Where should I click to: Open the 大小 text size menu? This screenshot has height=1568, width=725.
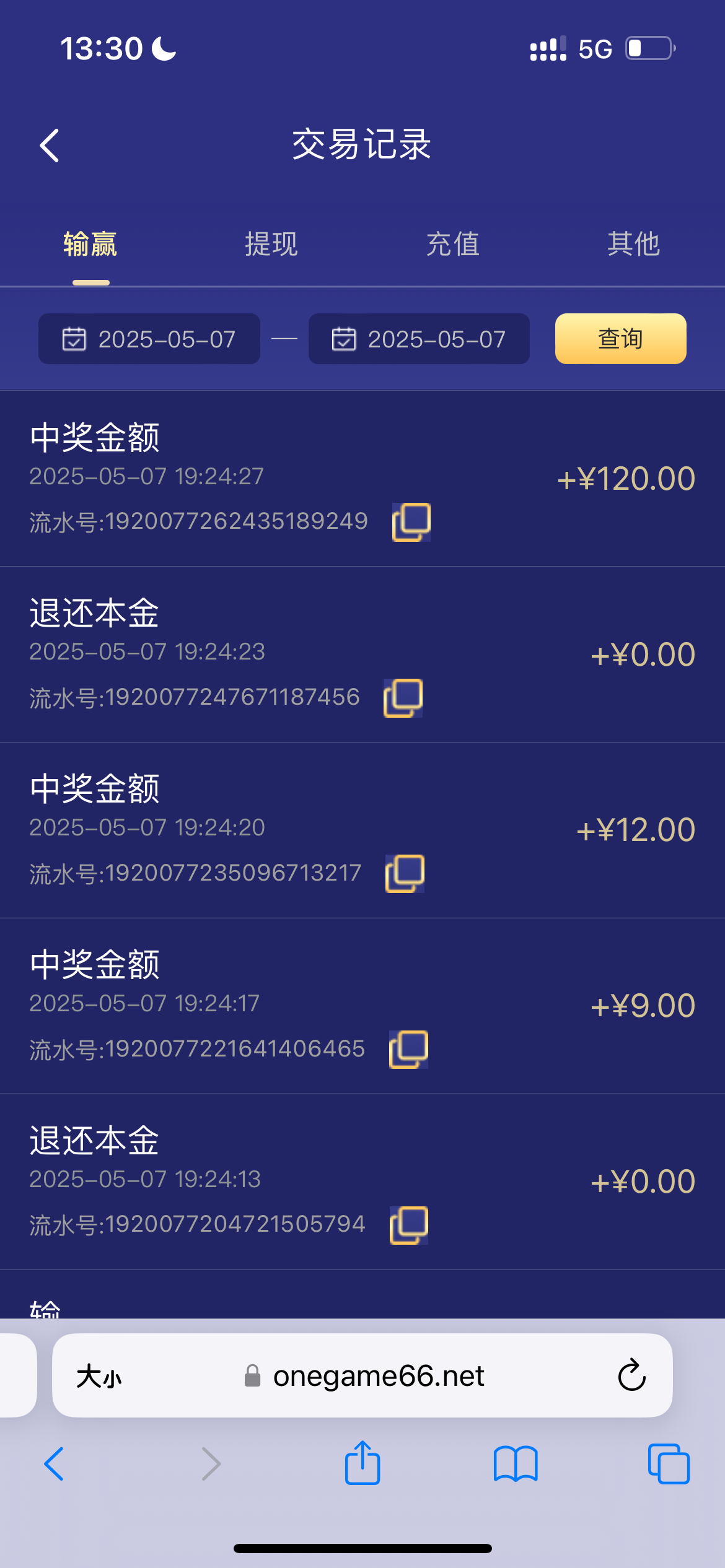click(x=99, y=1376)
